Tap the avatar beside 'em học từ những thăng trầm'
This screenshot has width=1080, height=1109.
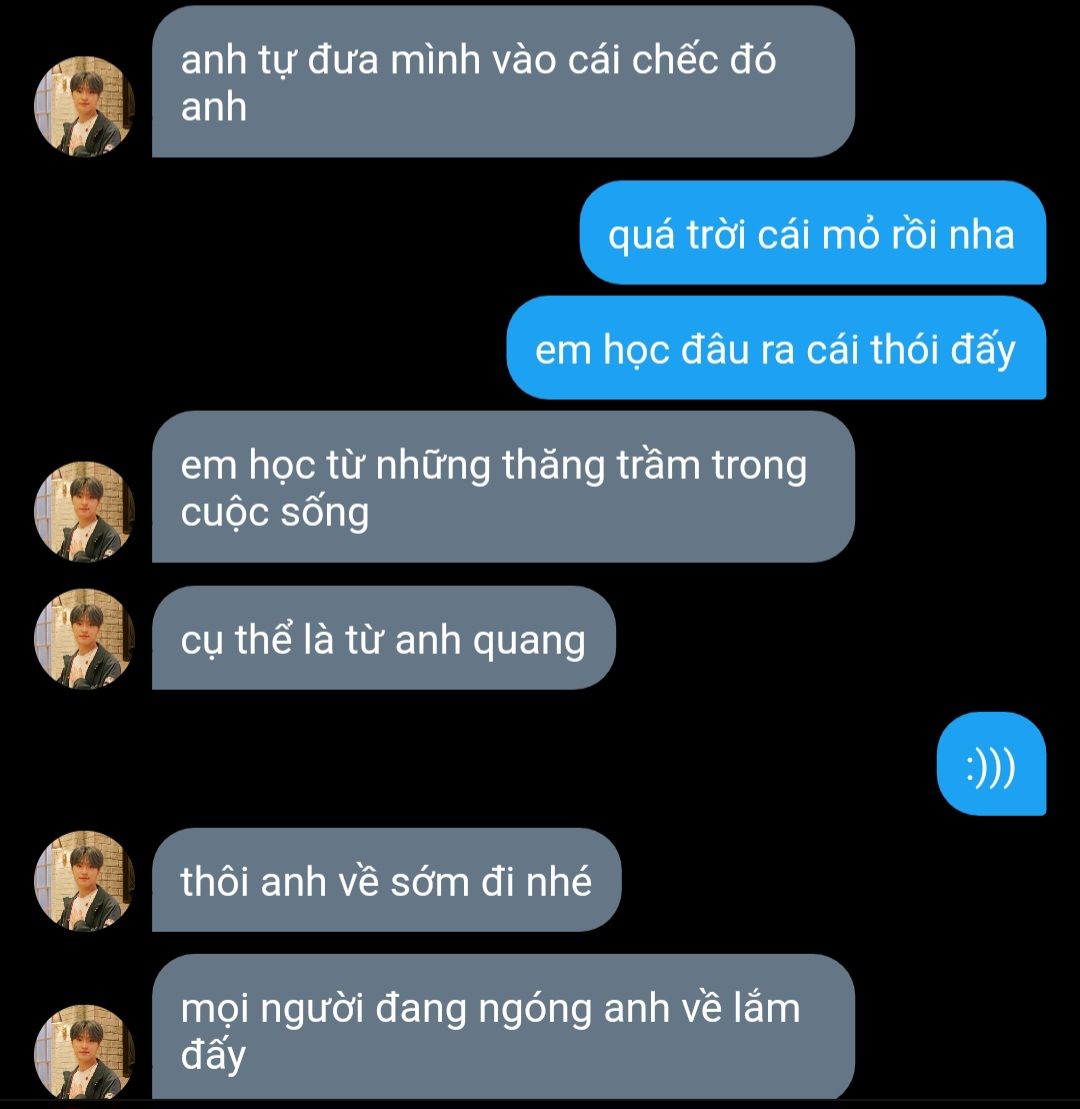84,511
